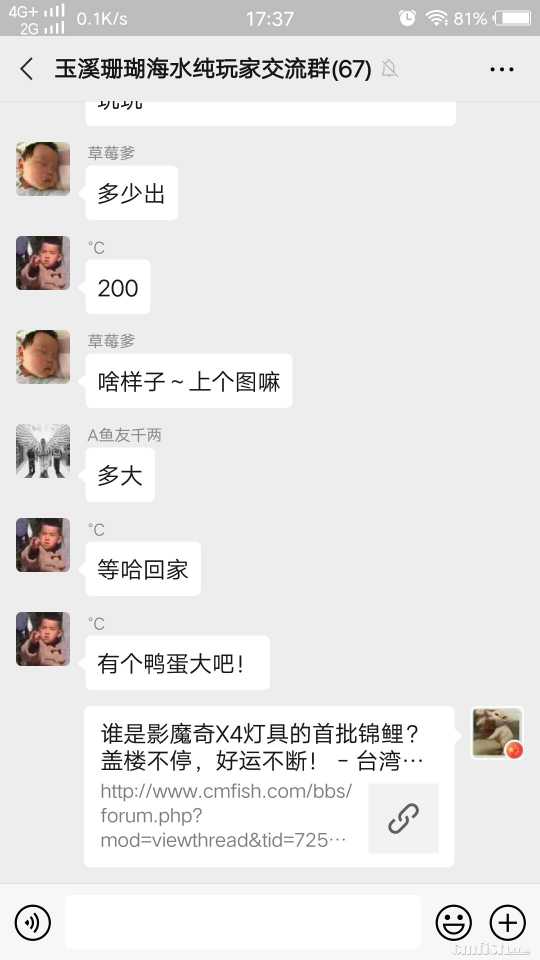Focus the message text field
This screenshot has height=960, width=540.
(243, 922)
